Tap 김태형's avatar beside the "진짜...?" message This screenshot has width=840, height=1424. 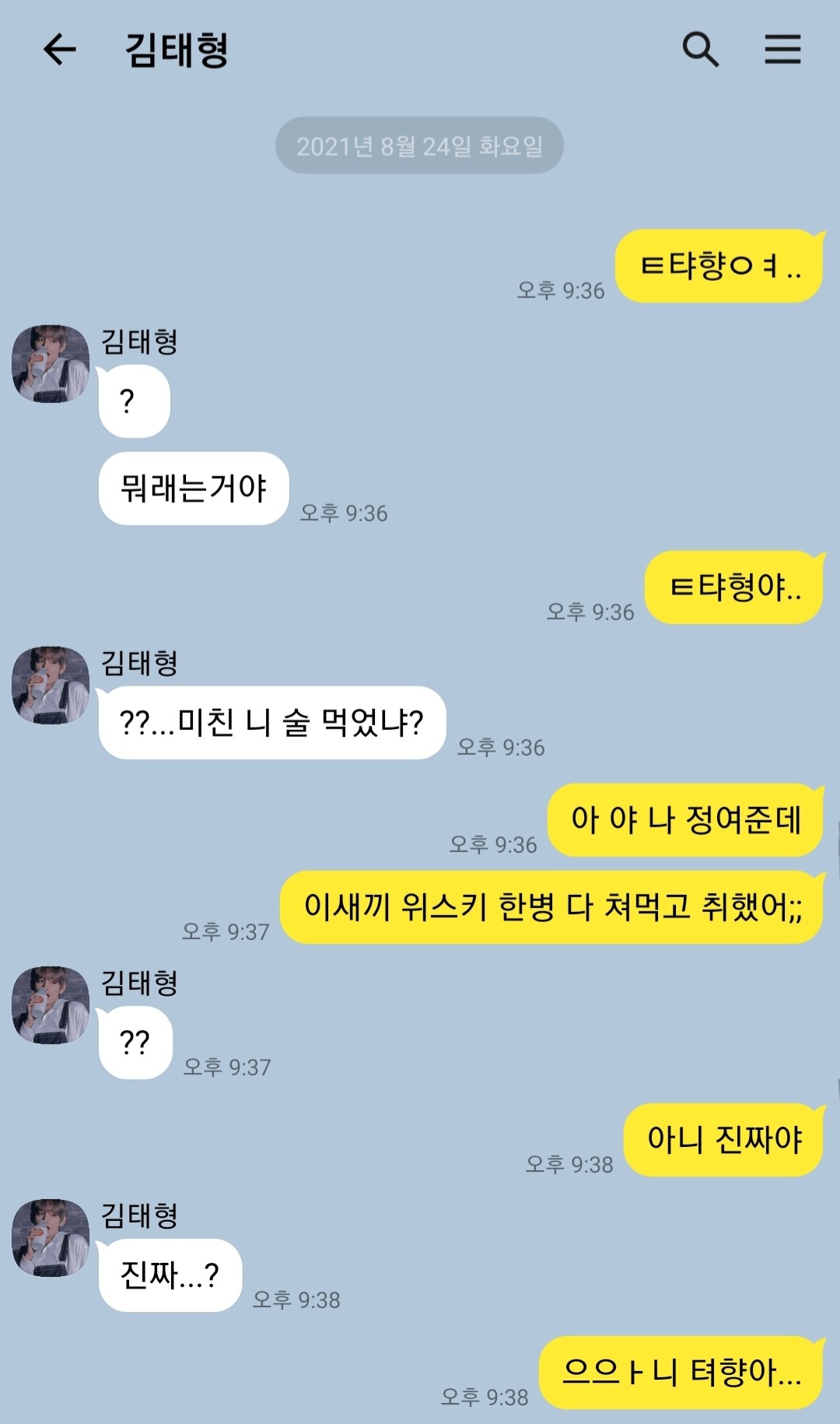coord(51,1237)
